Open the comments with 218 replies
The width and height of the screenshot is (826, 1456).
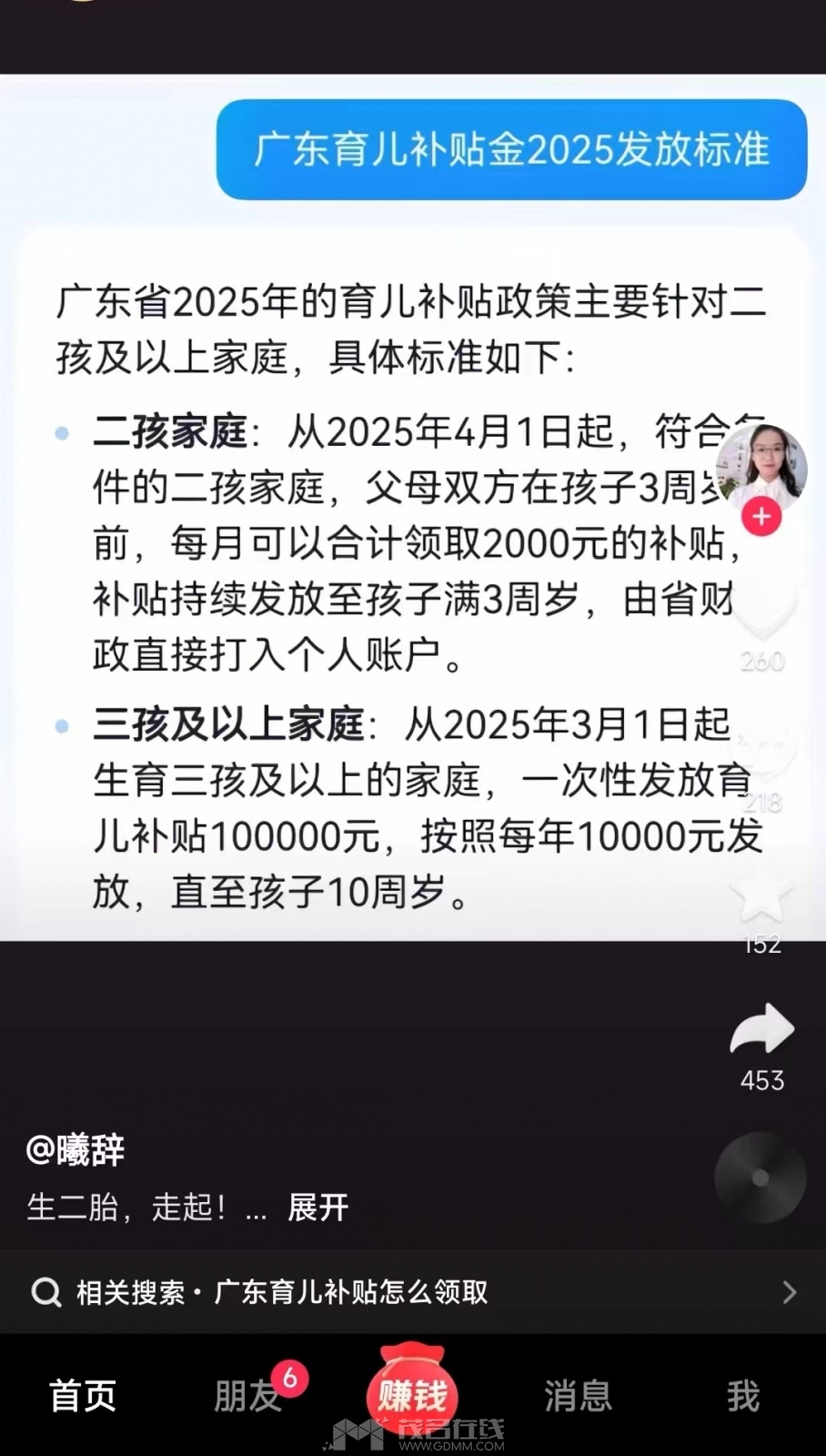762,752
